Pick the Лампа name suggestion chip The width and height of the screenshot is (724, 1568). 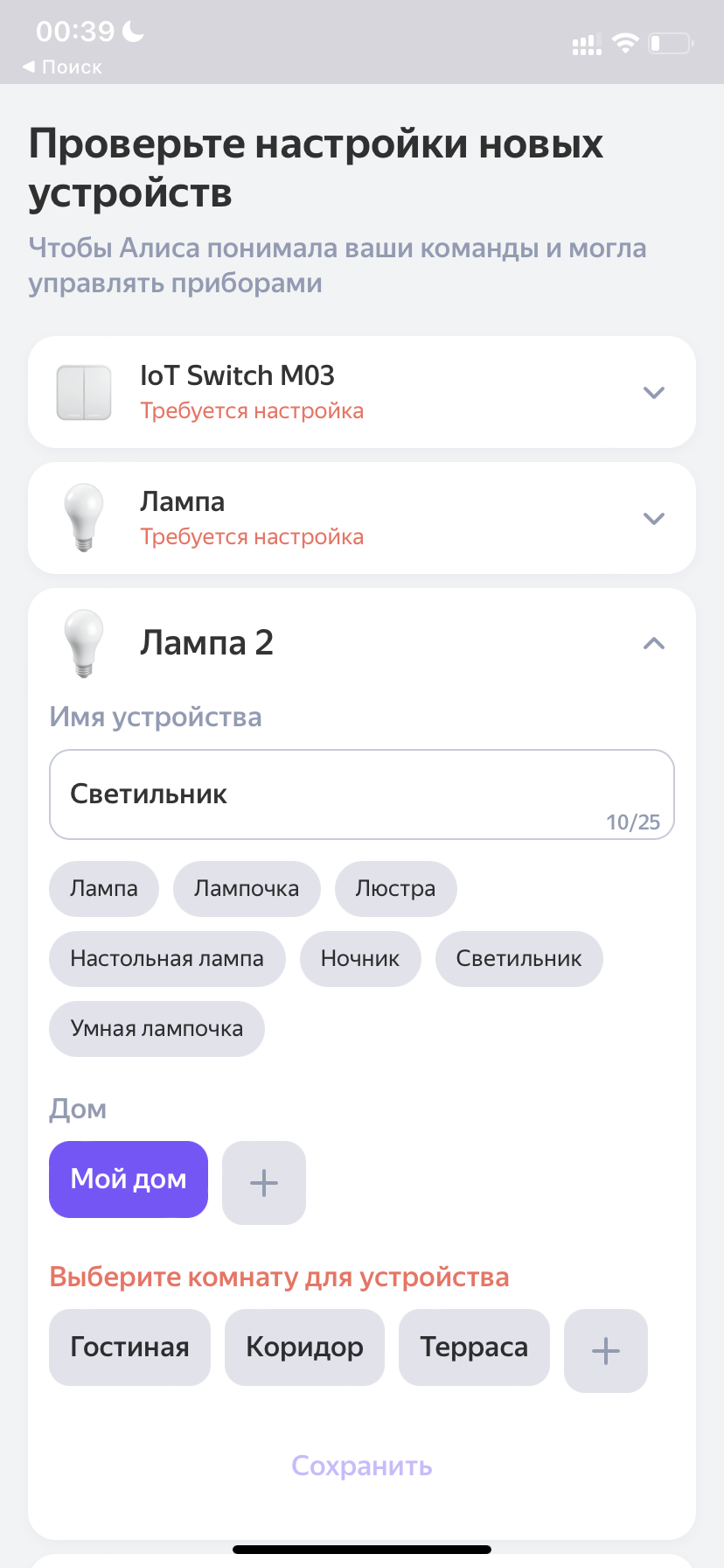coord(104,889)
